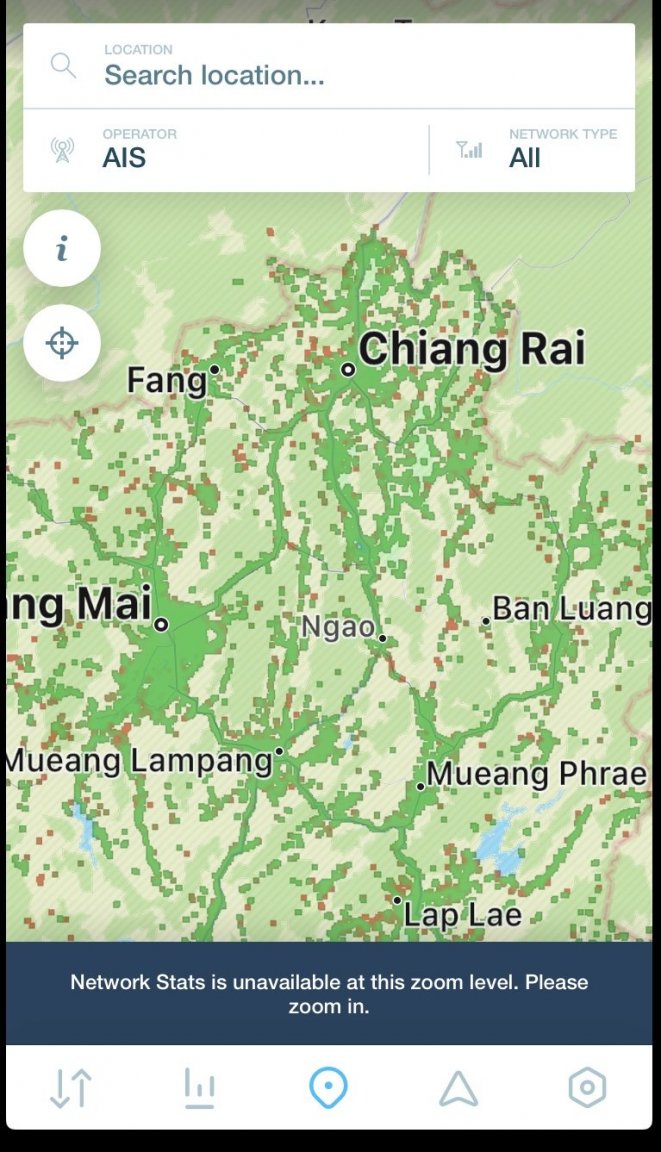This screenshot has width=661, height=1152.
Task: Center map on my current location
Action: point(62,343)
